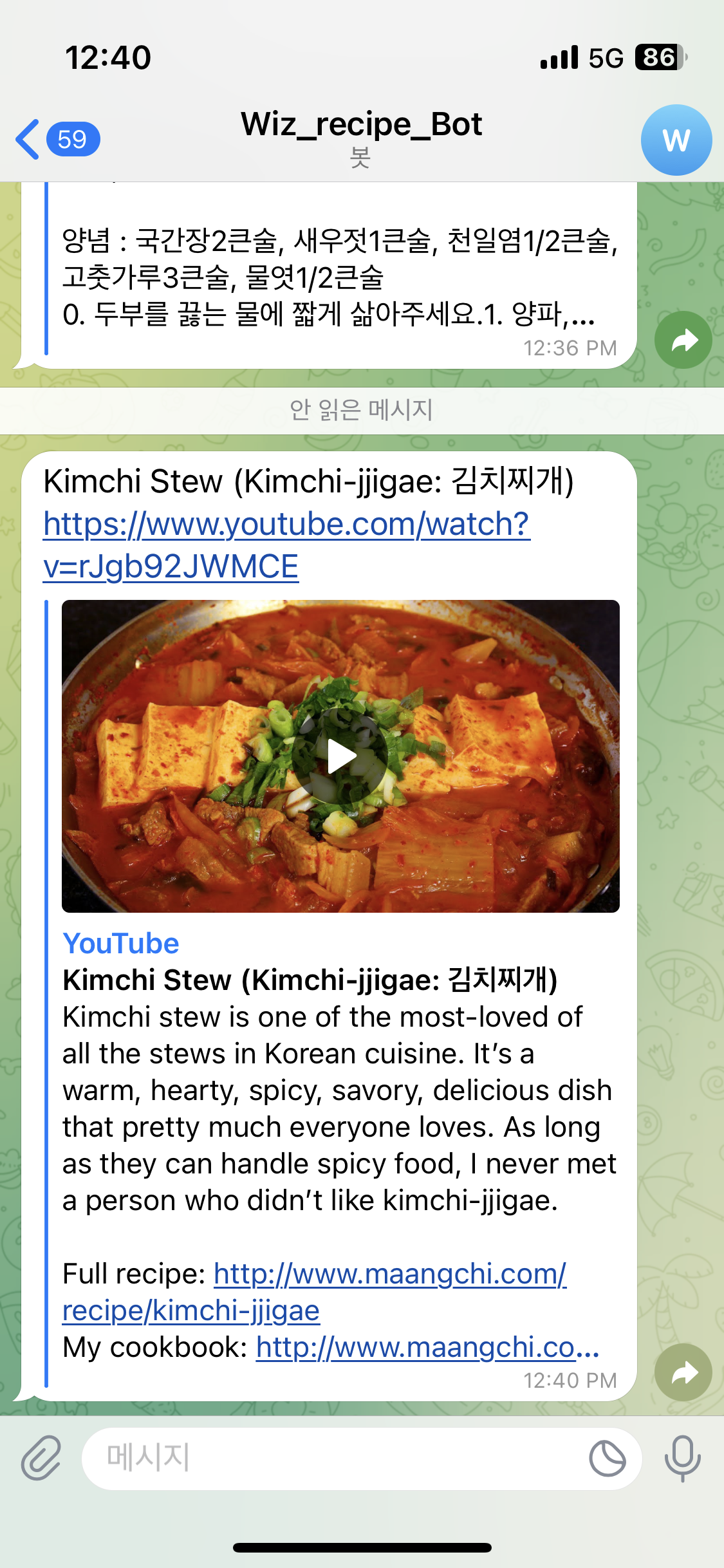Tap the attachment paperclip icon
The image size is (724, 1568).
(41, 1459)
